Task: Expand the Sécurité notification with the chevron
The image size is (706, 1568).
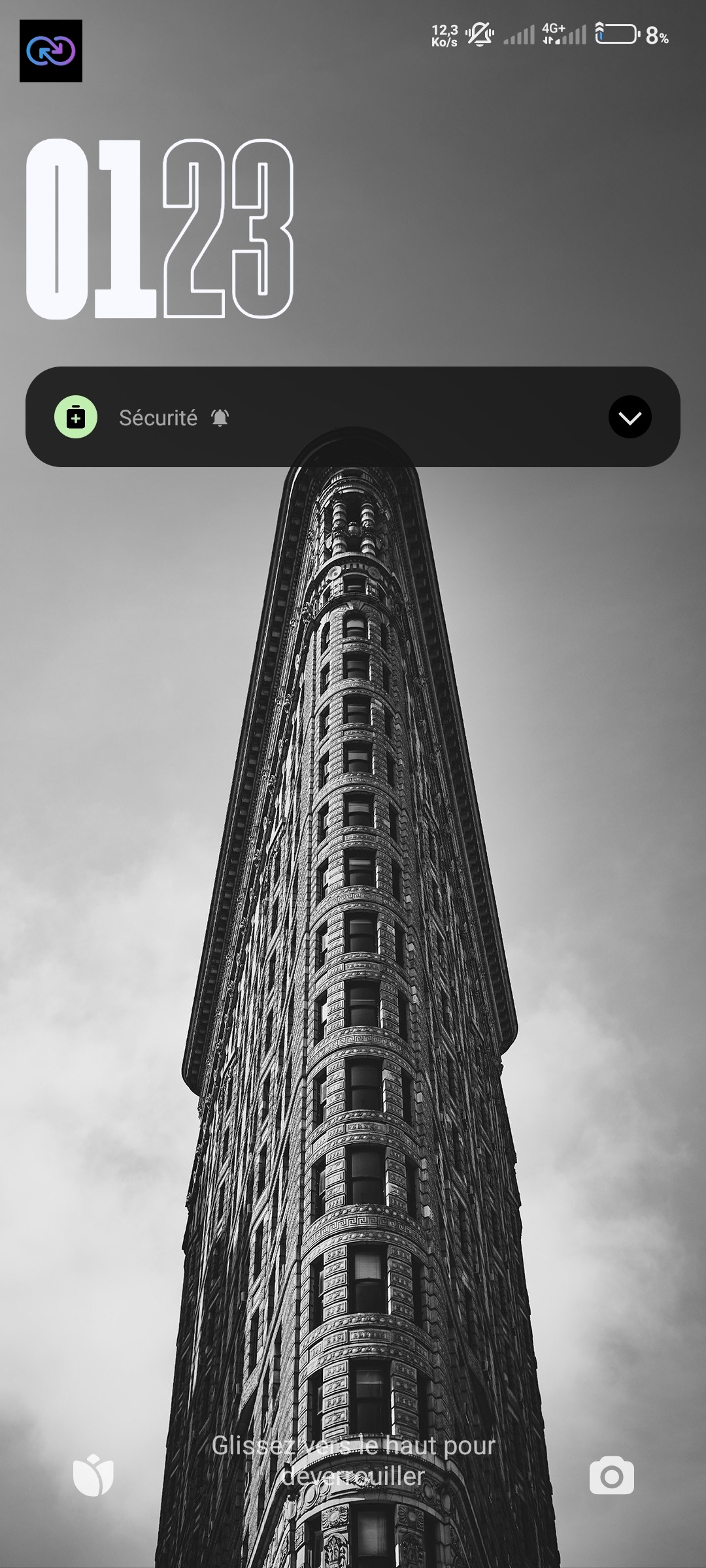Action: pos(630,417)
